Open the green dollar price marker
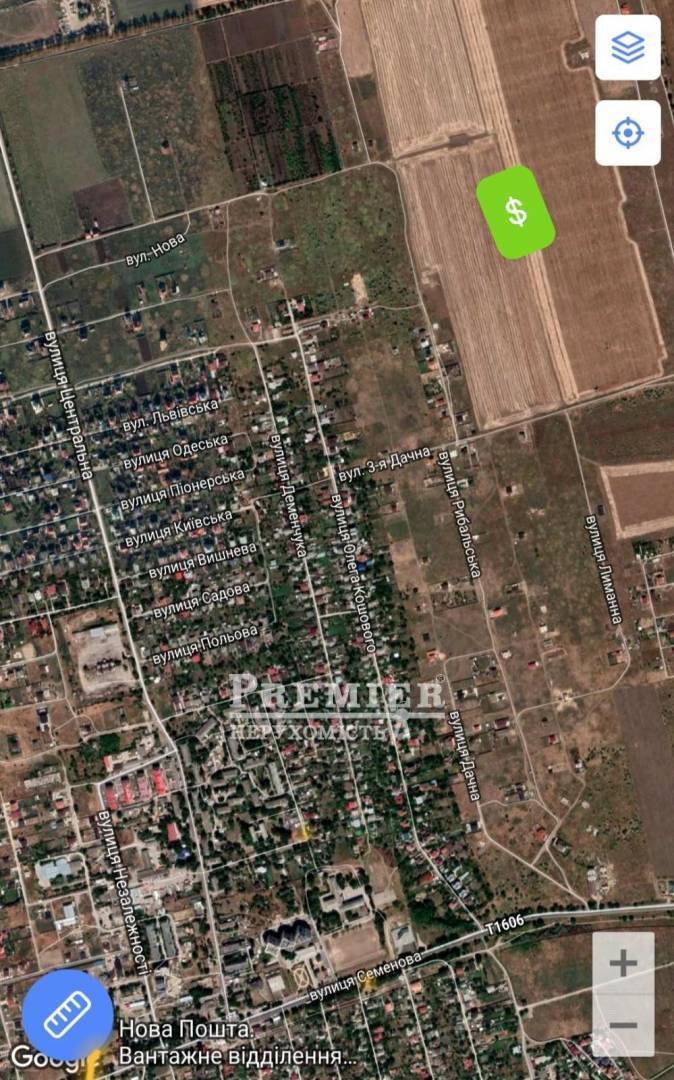 coord(516,212)
